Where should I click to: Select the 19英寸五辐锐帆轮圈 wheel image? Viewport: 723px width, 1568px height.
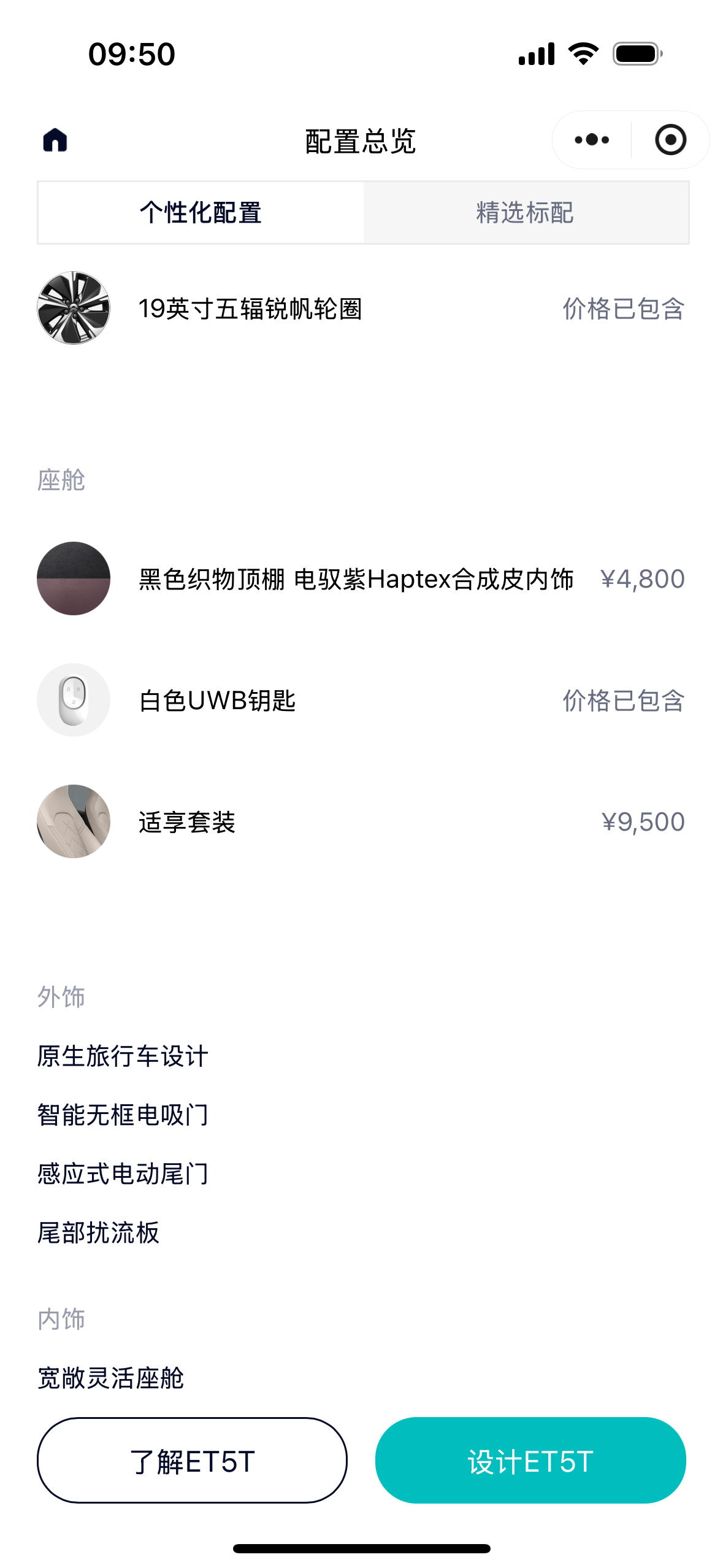(x=74, y=309)
